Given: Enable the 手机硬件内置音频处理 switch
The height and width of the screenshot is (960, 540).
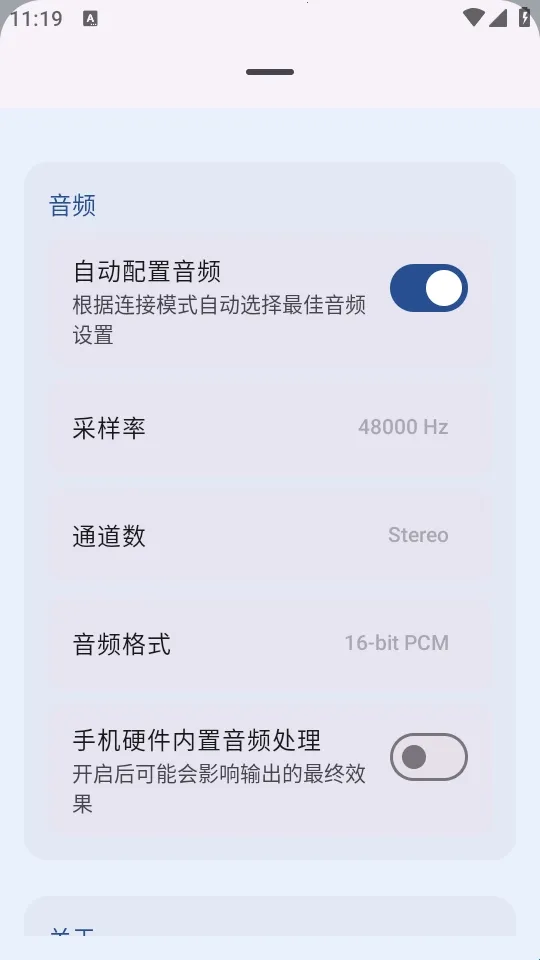Looking at the screenshot, I should (429, 757).
